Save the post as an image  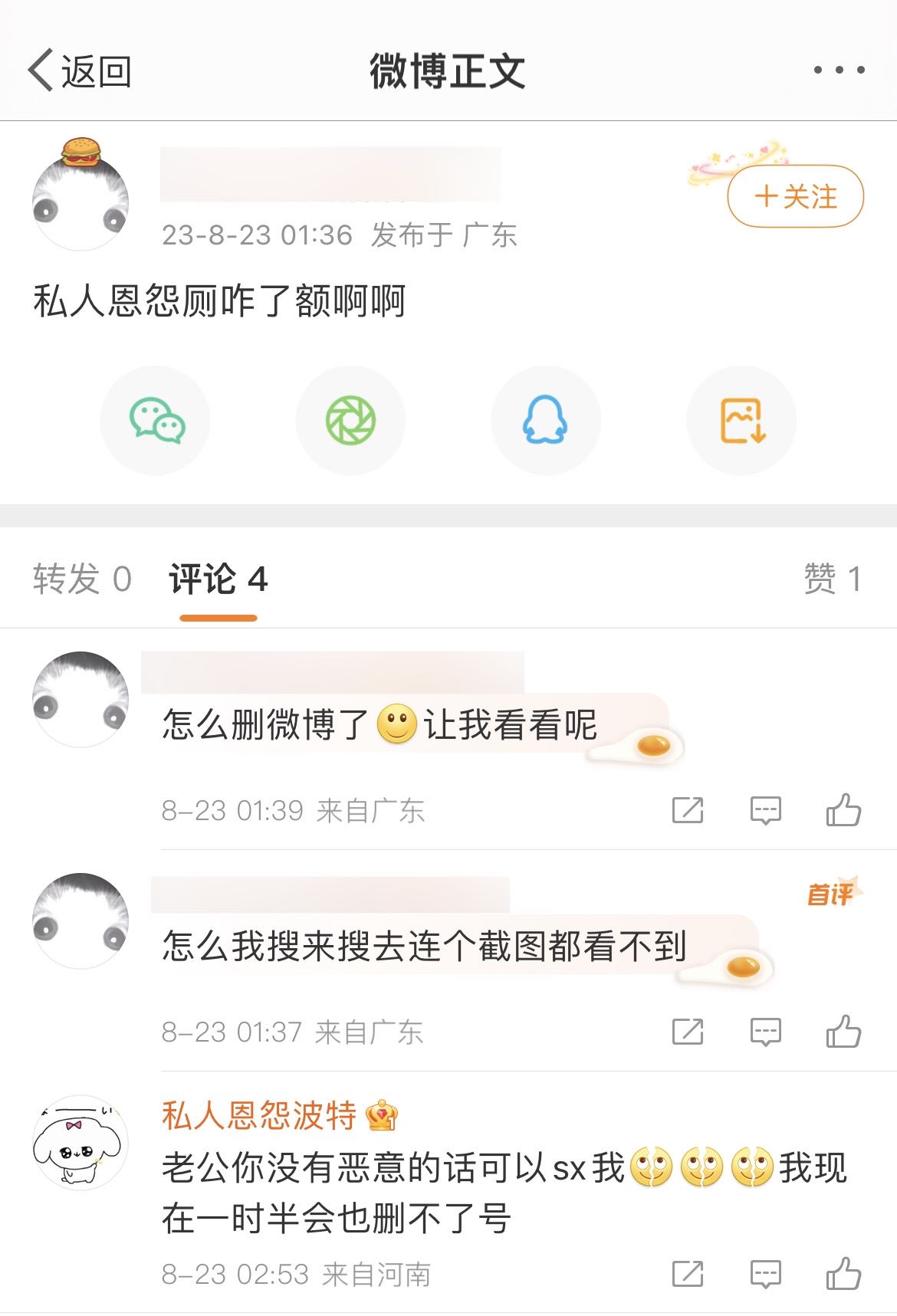coord(741,421)
